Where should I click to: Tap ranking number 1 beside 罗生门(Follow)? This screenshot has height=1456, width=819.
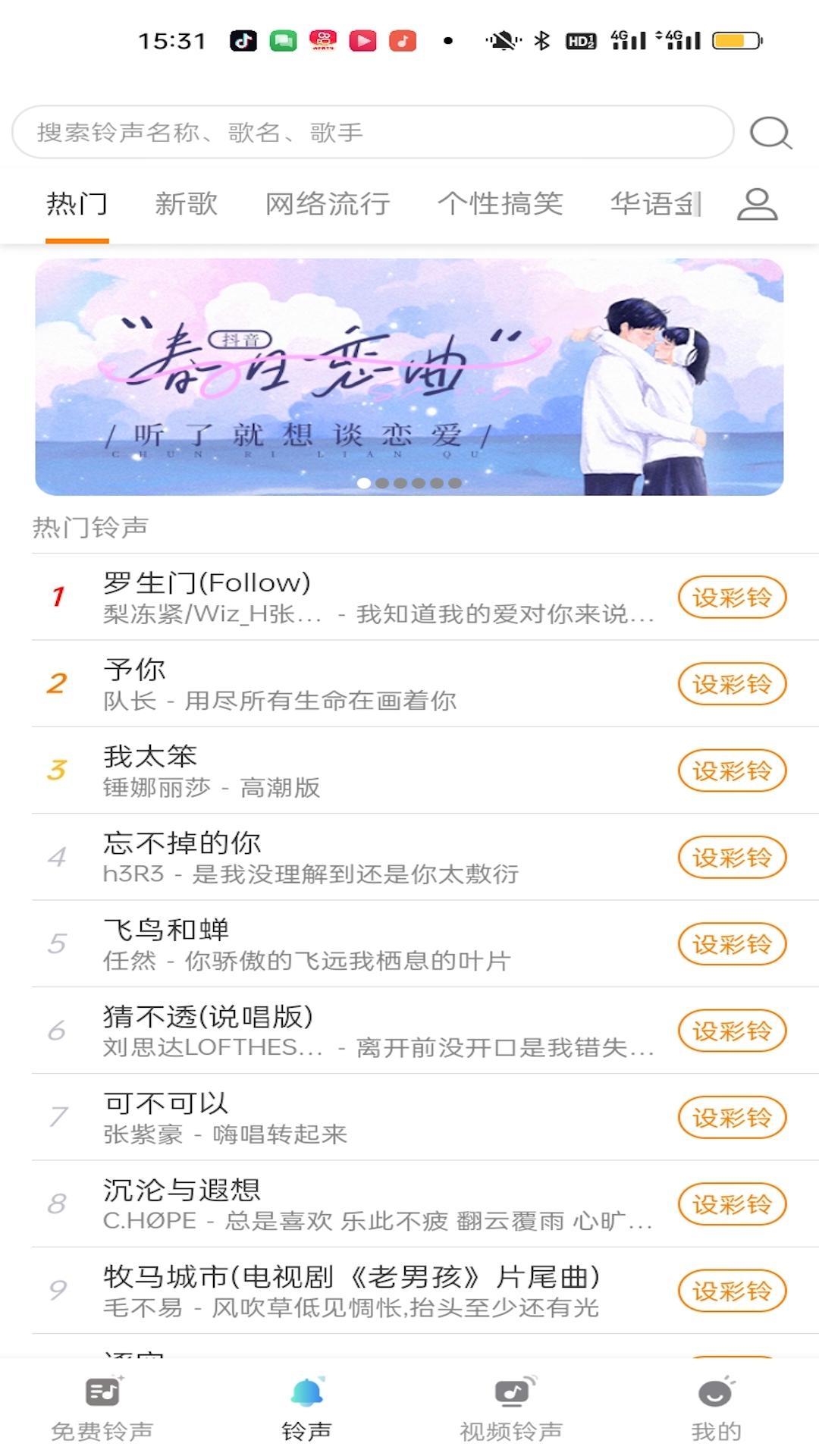click(x=57, y=598)
